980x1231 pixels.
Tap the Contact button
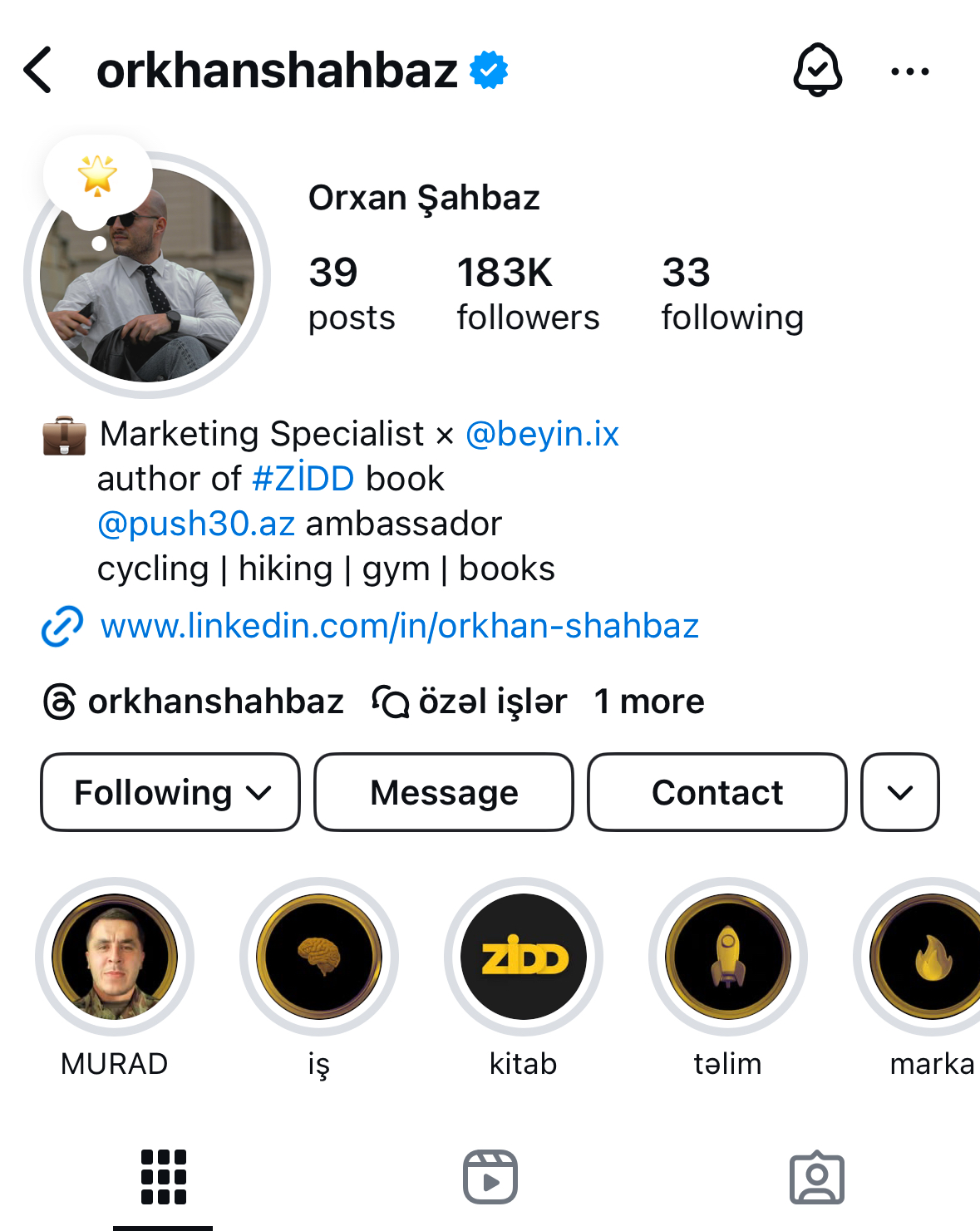[717, 792]
